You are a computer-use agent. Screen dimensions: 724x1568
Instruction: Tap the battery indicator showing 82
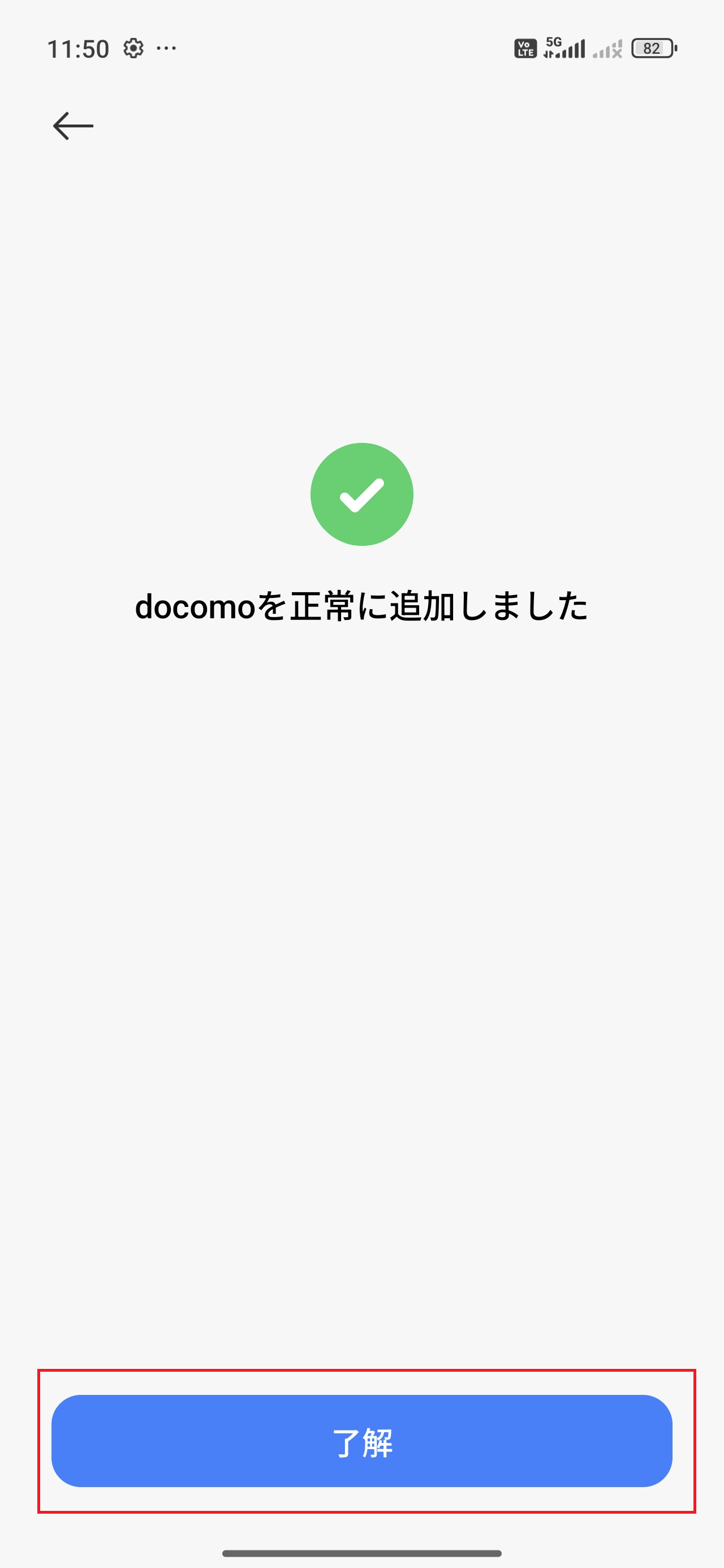pyautogui.click(x=653, y=49)
